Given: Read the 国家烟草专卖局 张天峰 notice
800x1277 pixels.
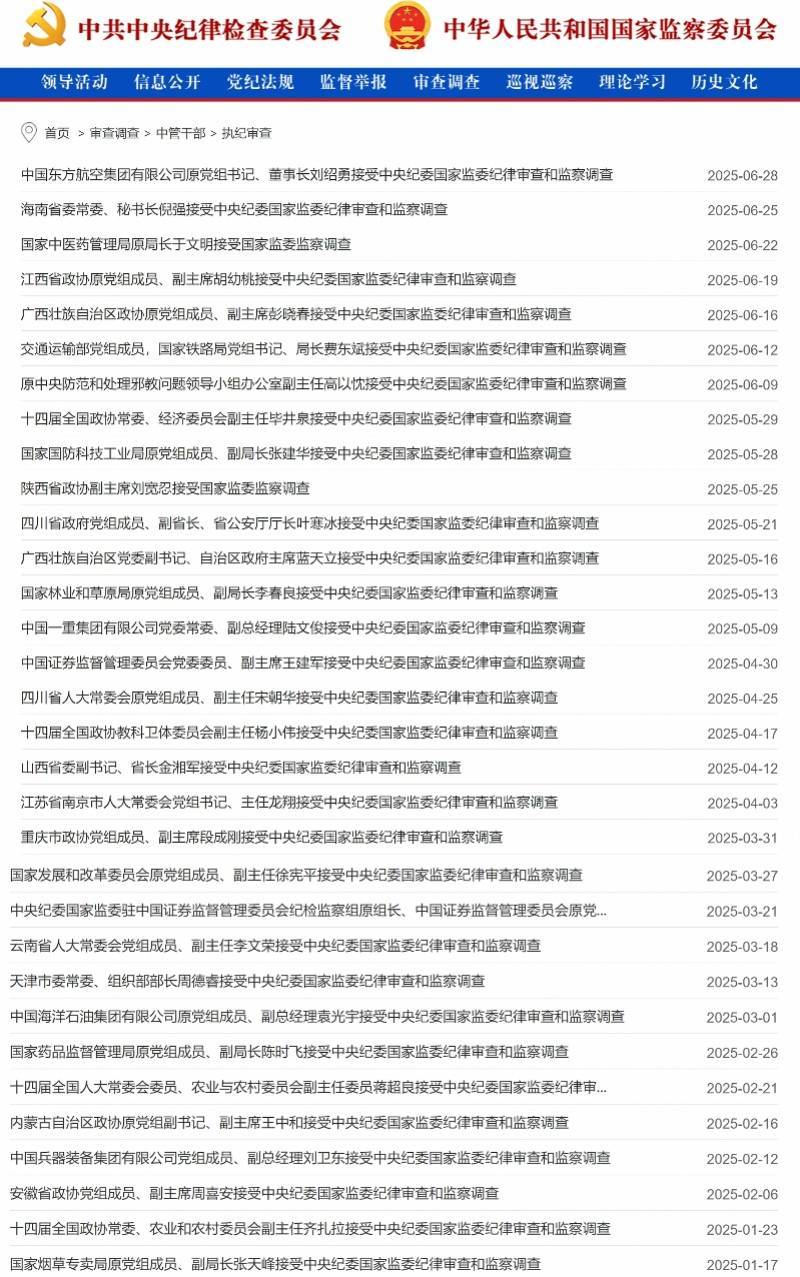Looking at the screenshot, I should pos(275,1264).
